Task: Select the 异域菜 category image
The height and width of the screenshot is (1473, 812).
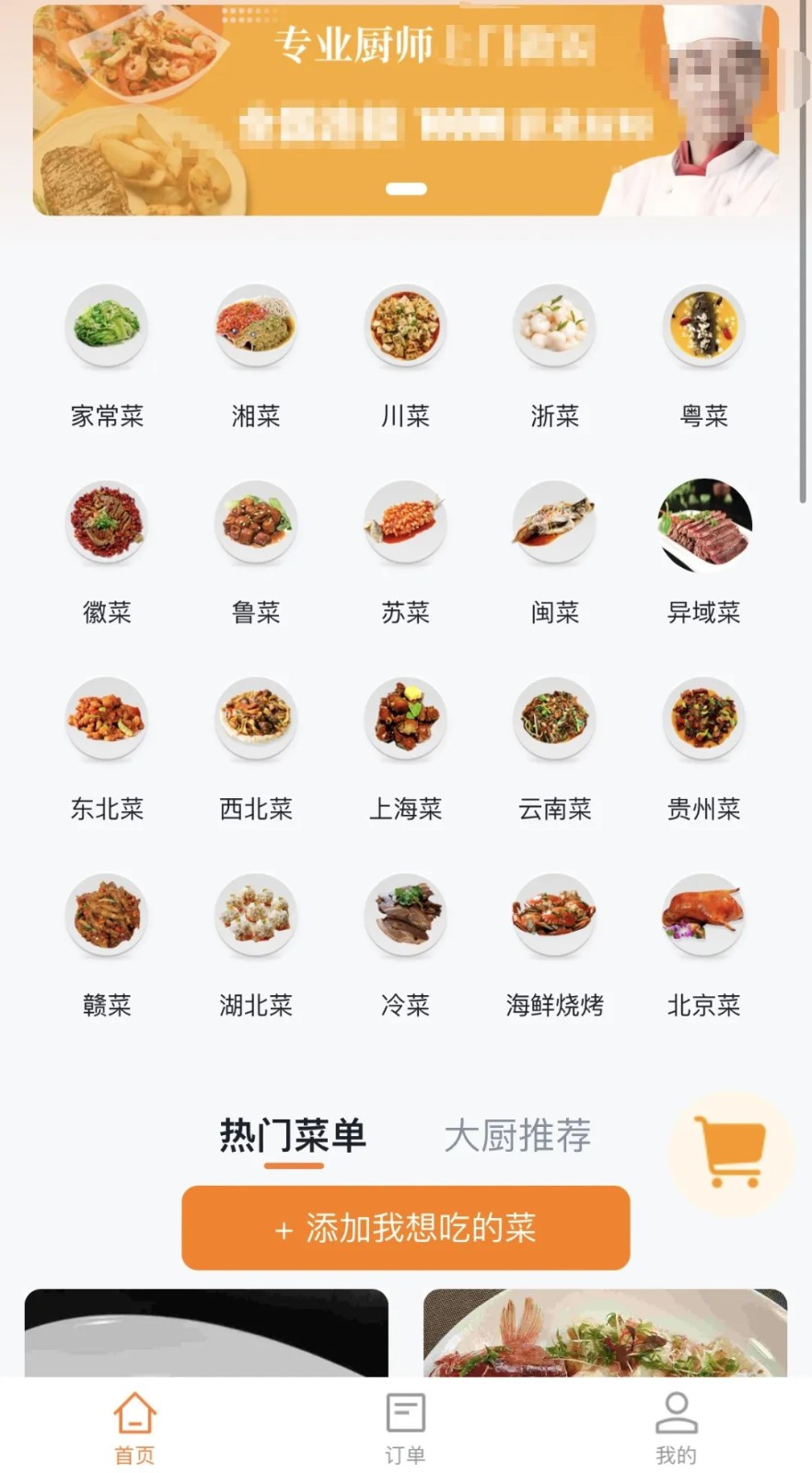Action: [x=703, y=524]
